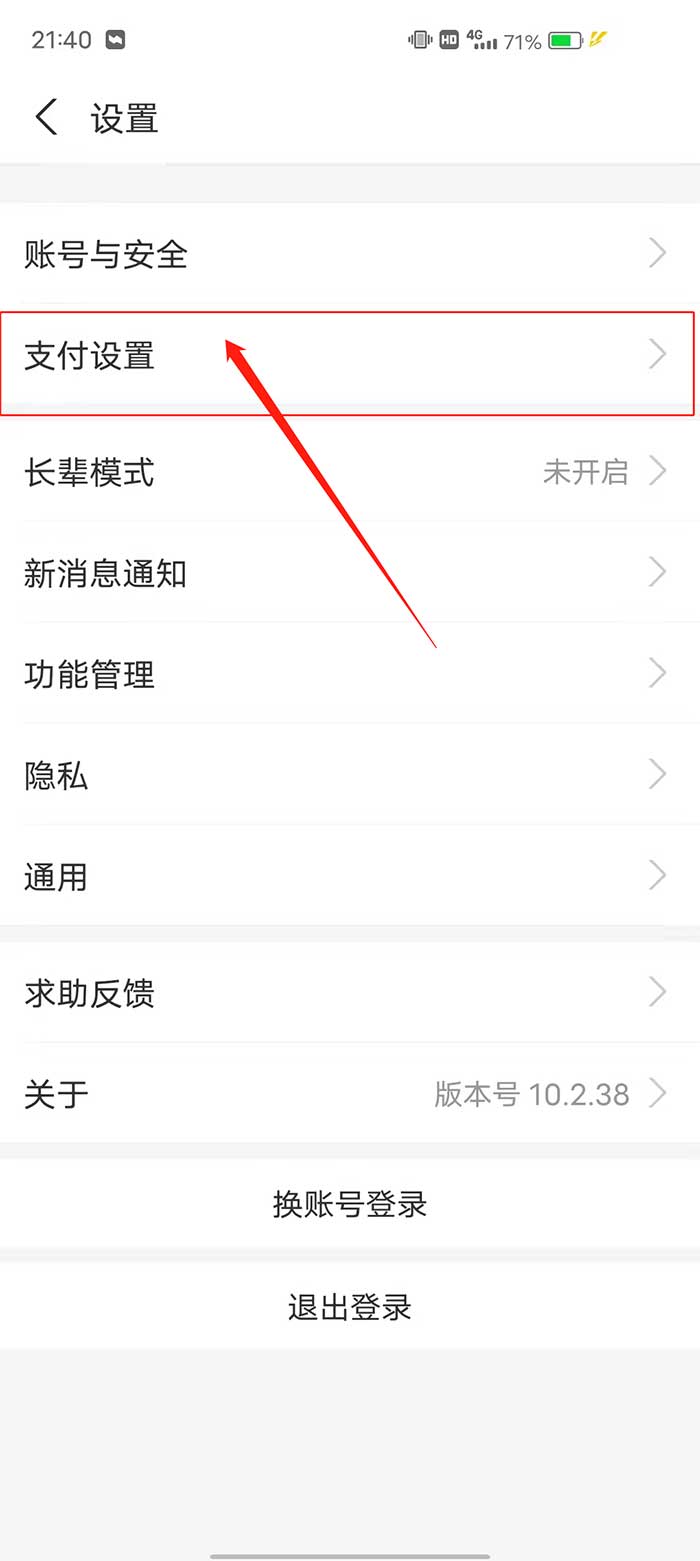Tap 退出登录 to log out
The height and width of the screenshot is (1561, 700).
click(x=350, y=1306)
